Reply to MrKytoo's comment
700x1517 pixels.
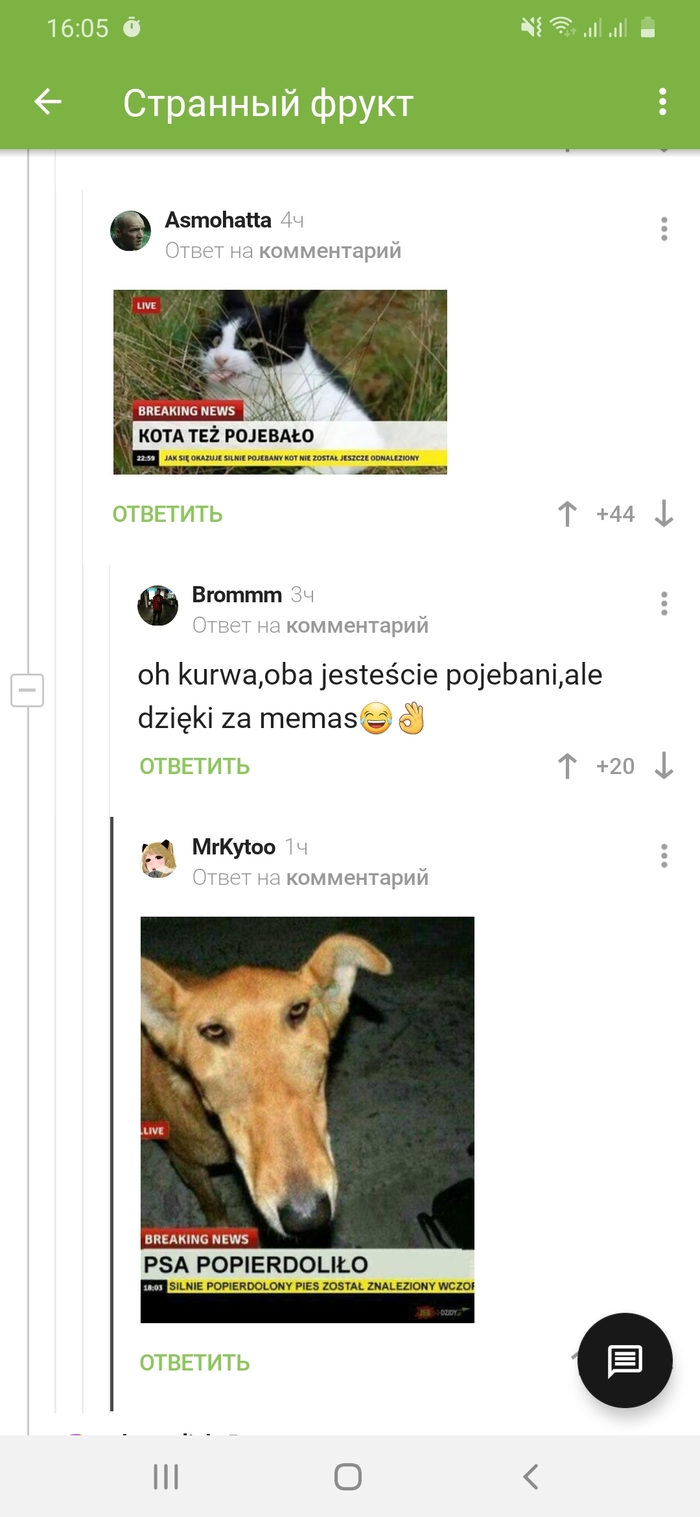pyautogui.click(x=194, y=1362)
